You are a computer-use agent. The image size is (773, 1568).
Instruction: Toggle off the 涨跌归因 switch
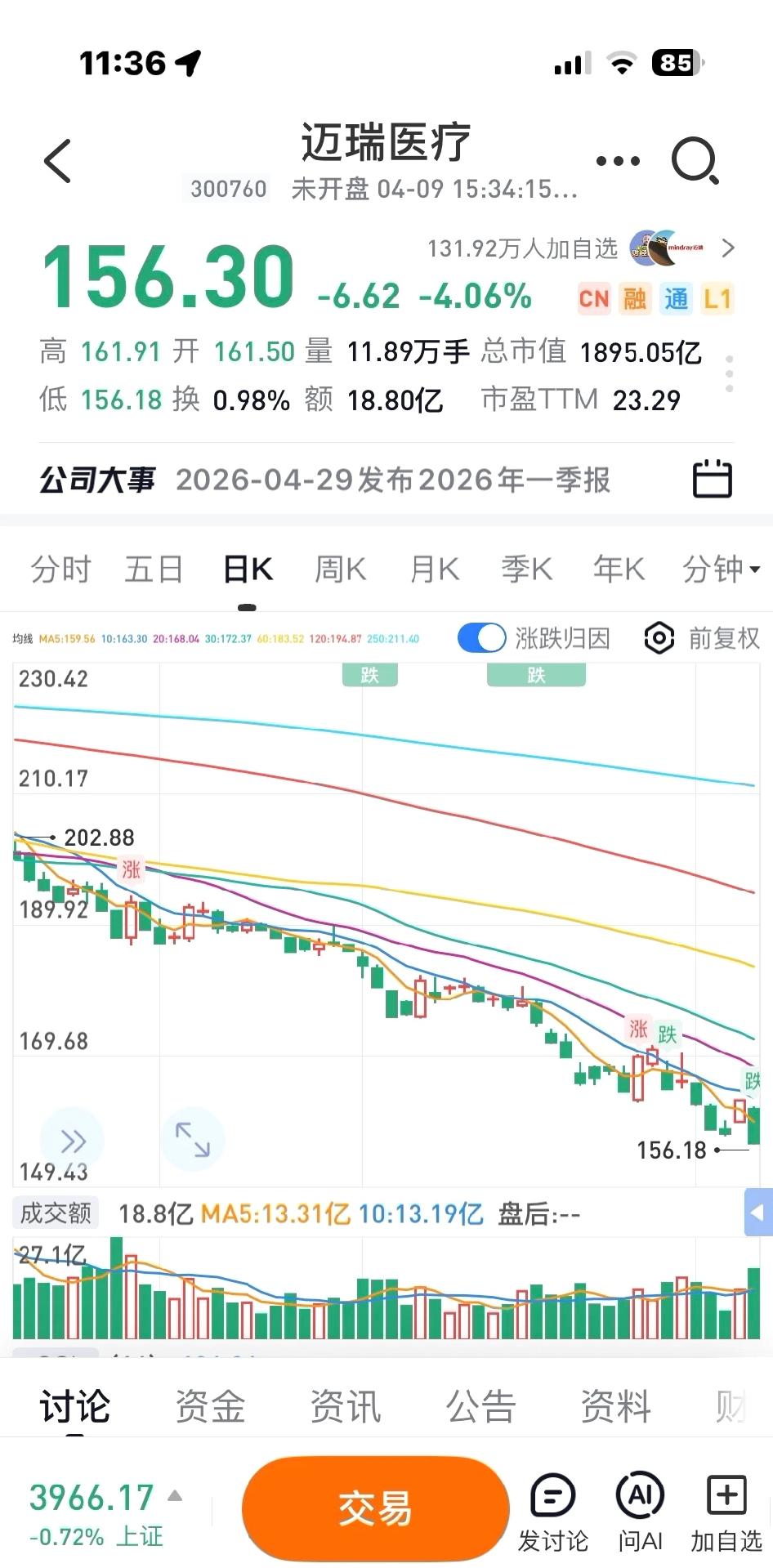482,638
